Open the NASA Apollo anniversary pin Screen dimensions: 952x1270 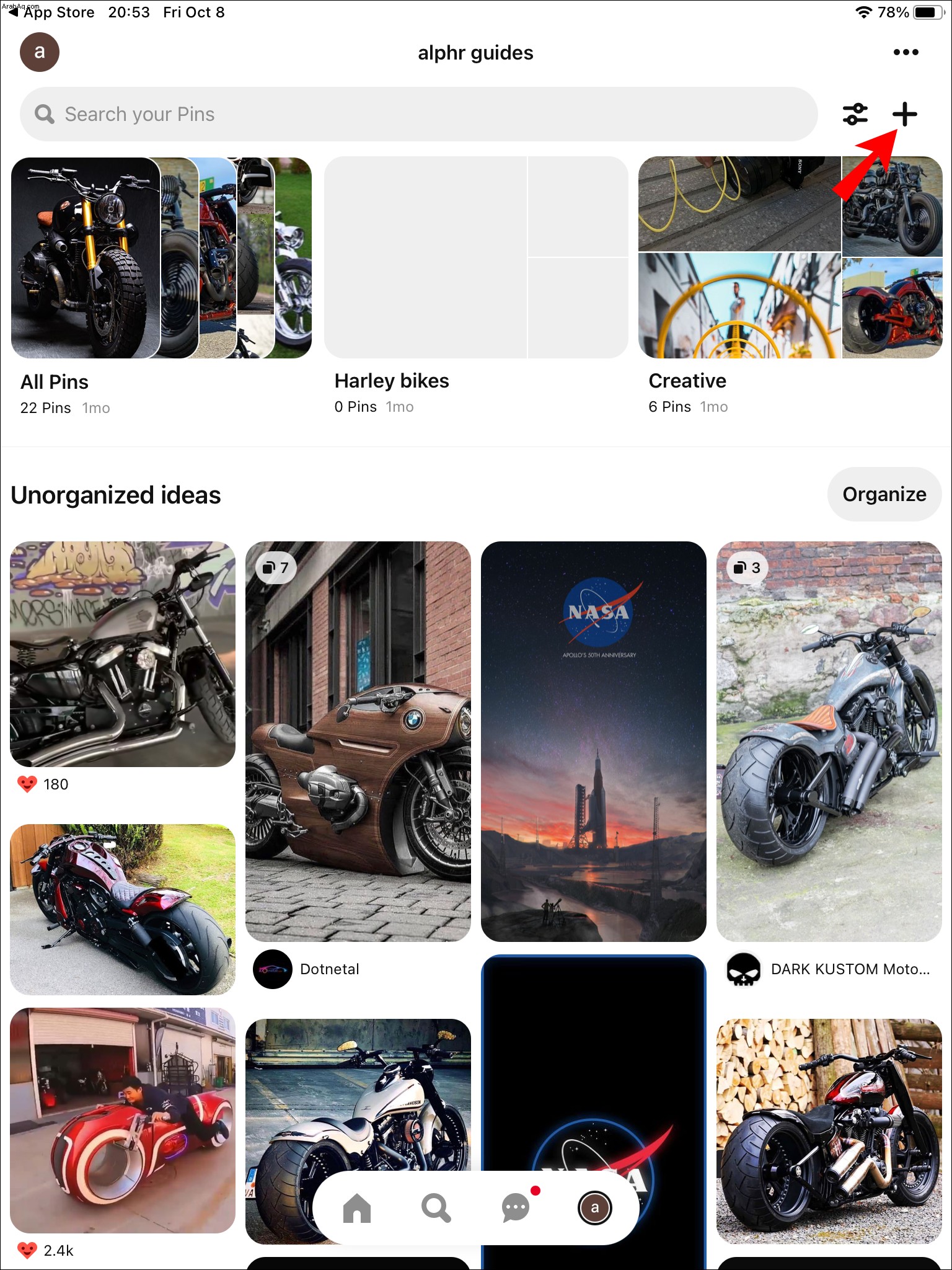click(x=593, y=741)
